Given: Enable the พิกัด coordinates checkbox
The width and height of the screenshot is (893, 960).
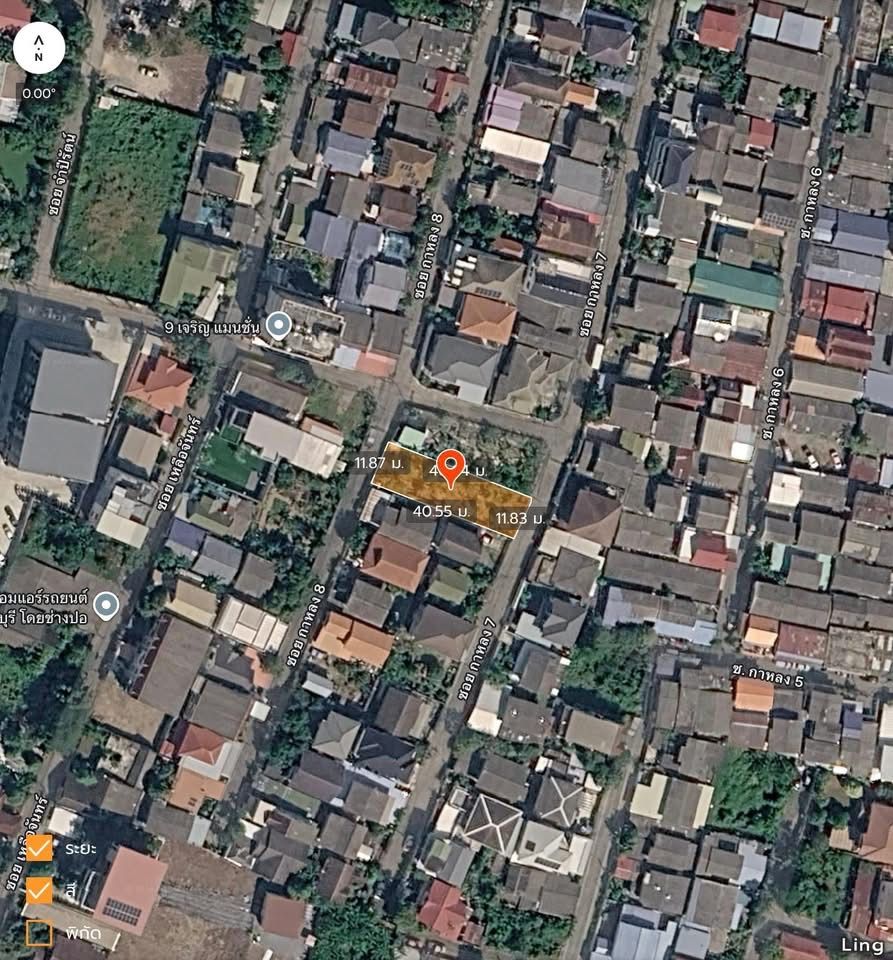Looking at the screenshot, I should tap(39, 933).
